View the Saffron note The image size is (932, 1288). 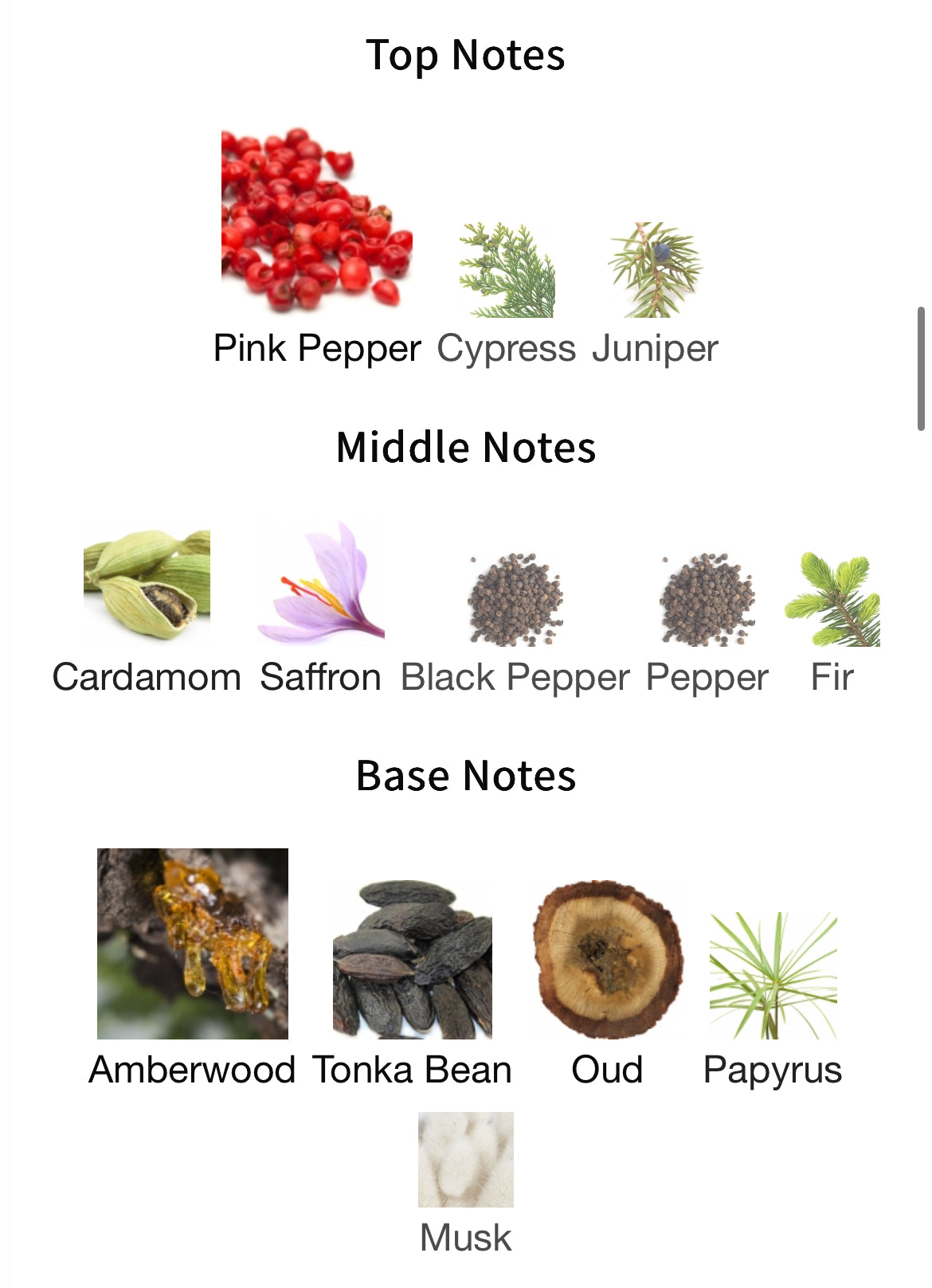coord(320,582)
